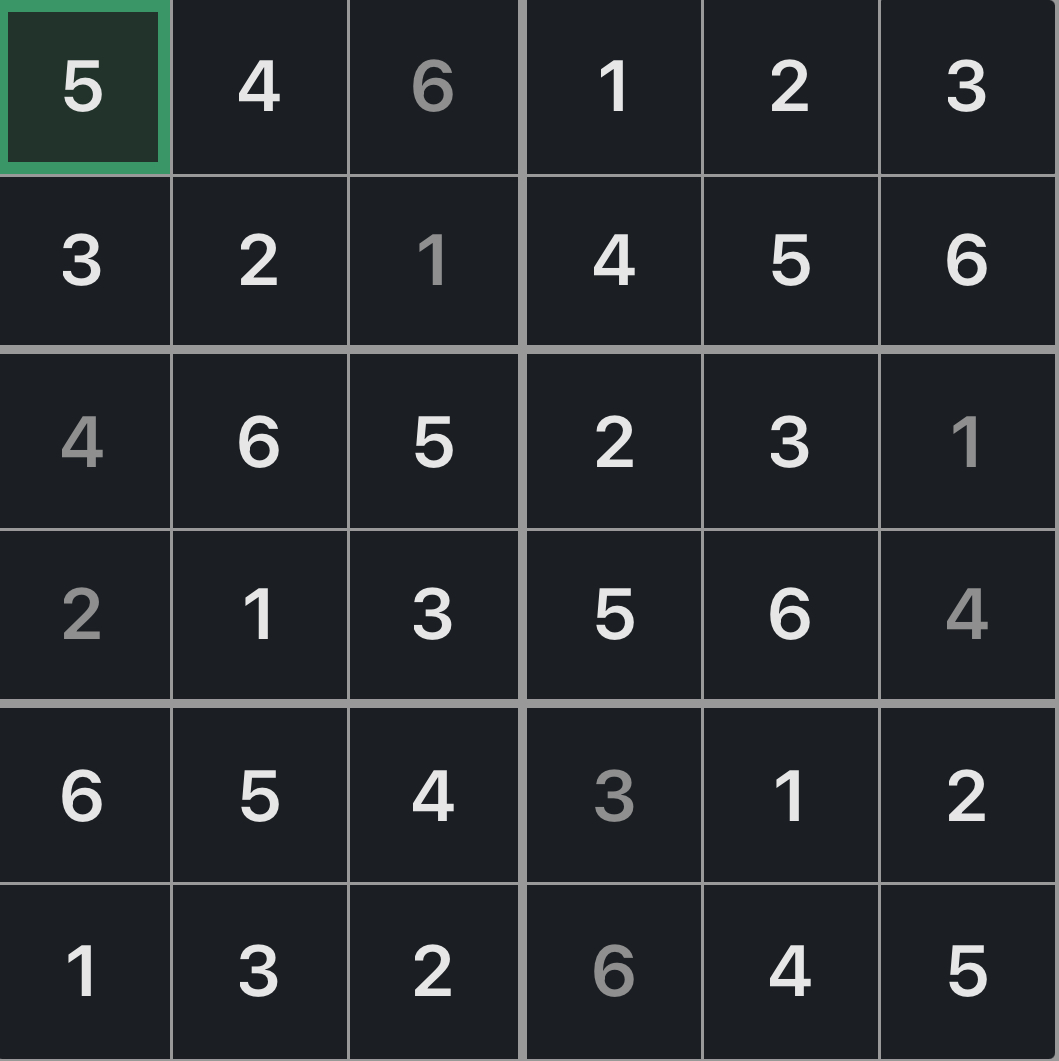Select the gray 4 starting the third row

[83, 441]
